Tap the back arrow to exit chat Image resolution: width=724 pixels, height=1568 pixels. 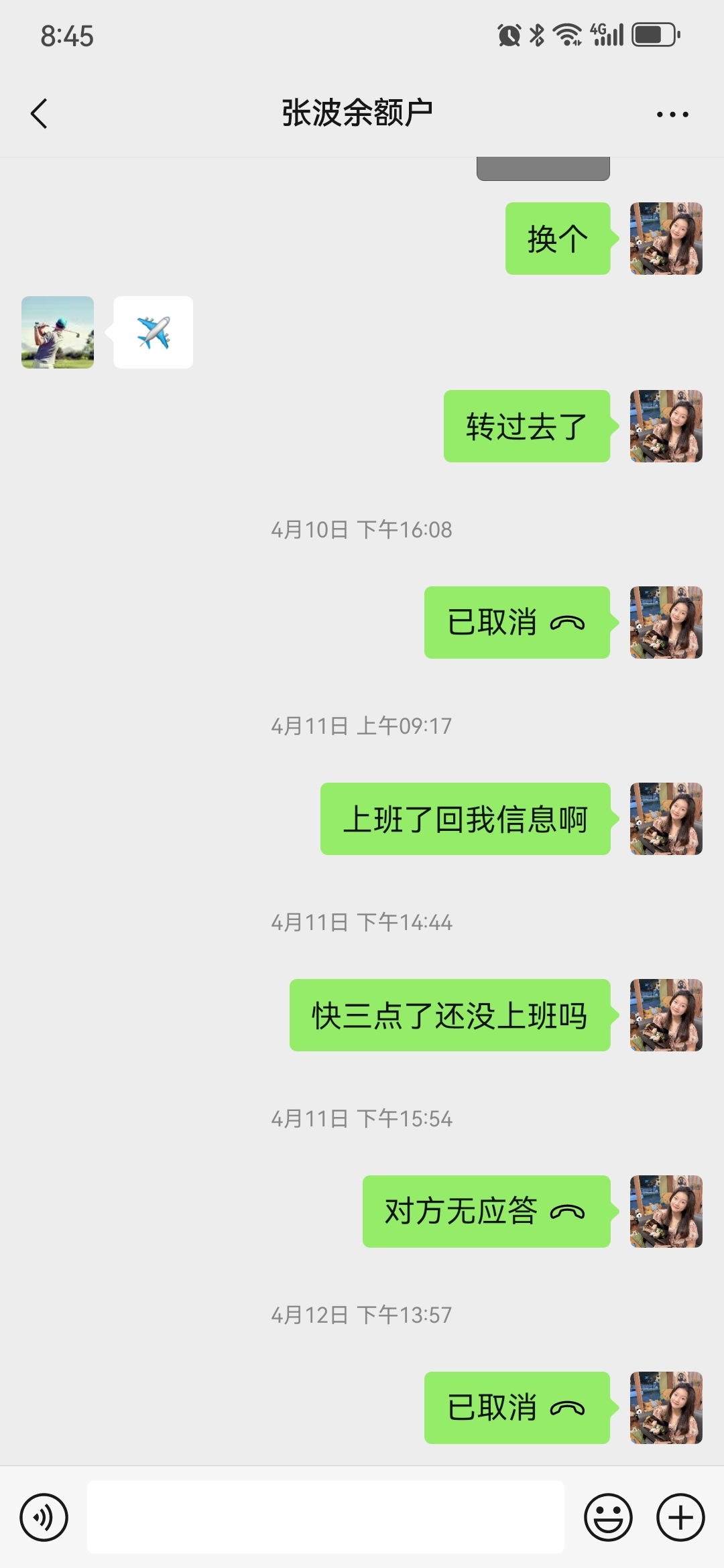point(38,113)
